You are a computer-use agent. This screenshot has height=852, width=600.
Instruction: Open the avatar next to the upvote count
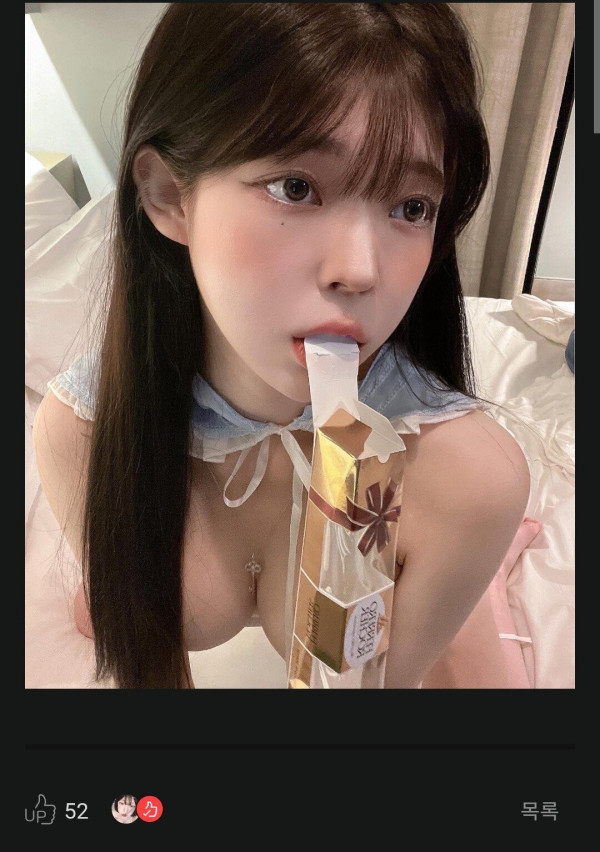coord(125,809)
